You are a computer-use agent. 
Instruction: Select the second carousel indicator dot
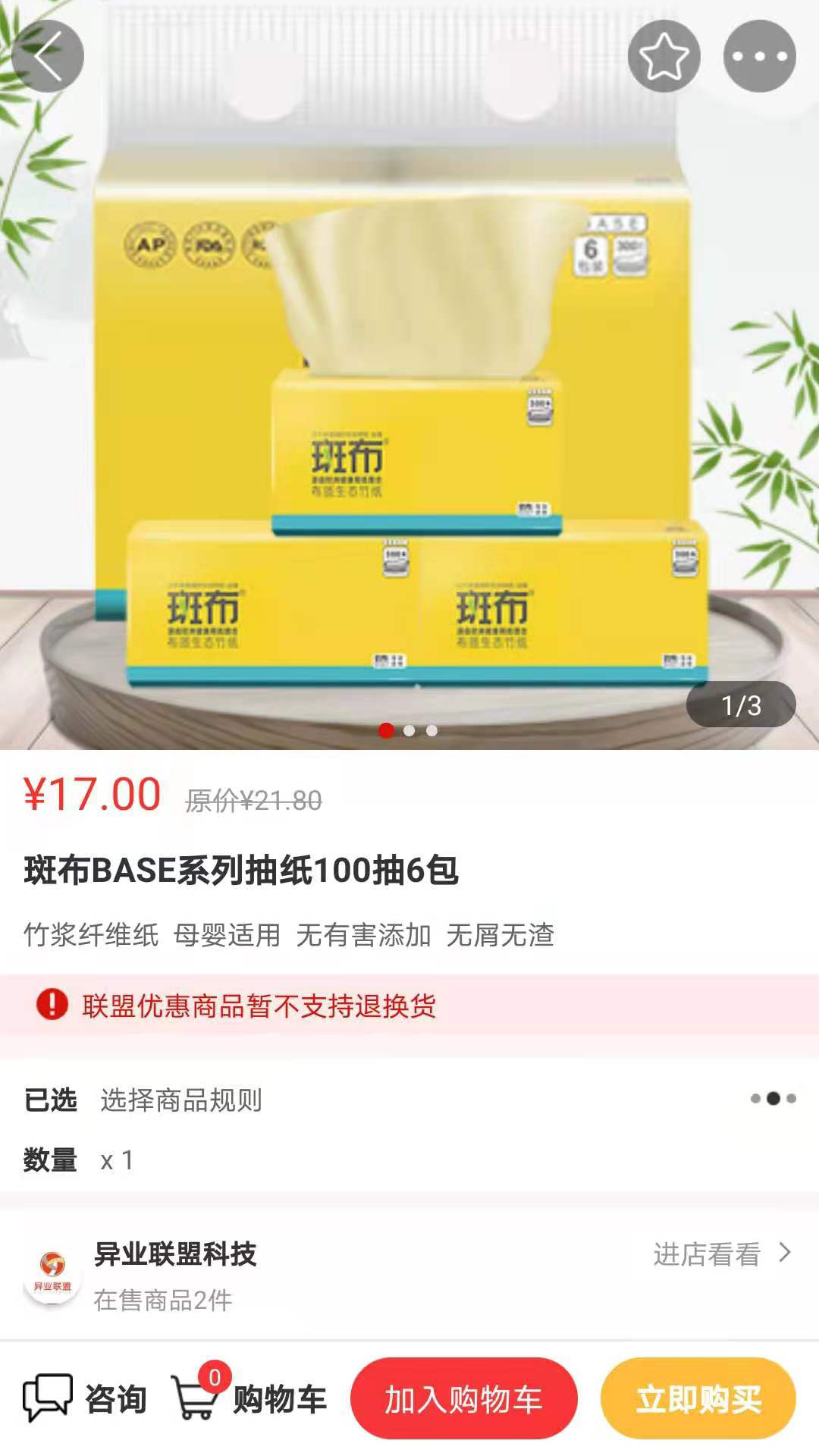(409, 730)
